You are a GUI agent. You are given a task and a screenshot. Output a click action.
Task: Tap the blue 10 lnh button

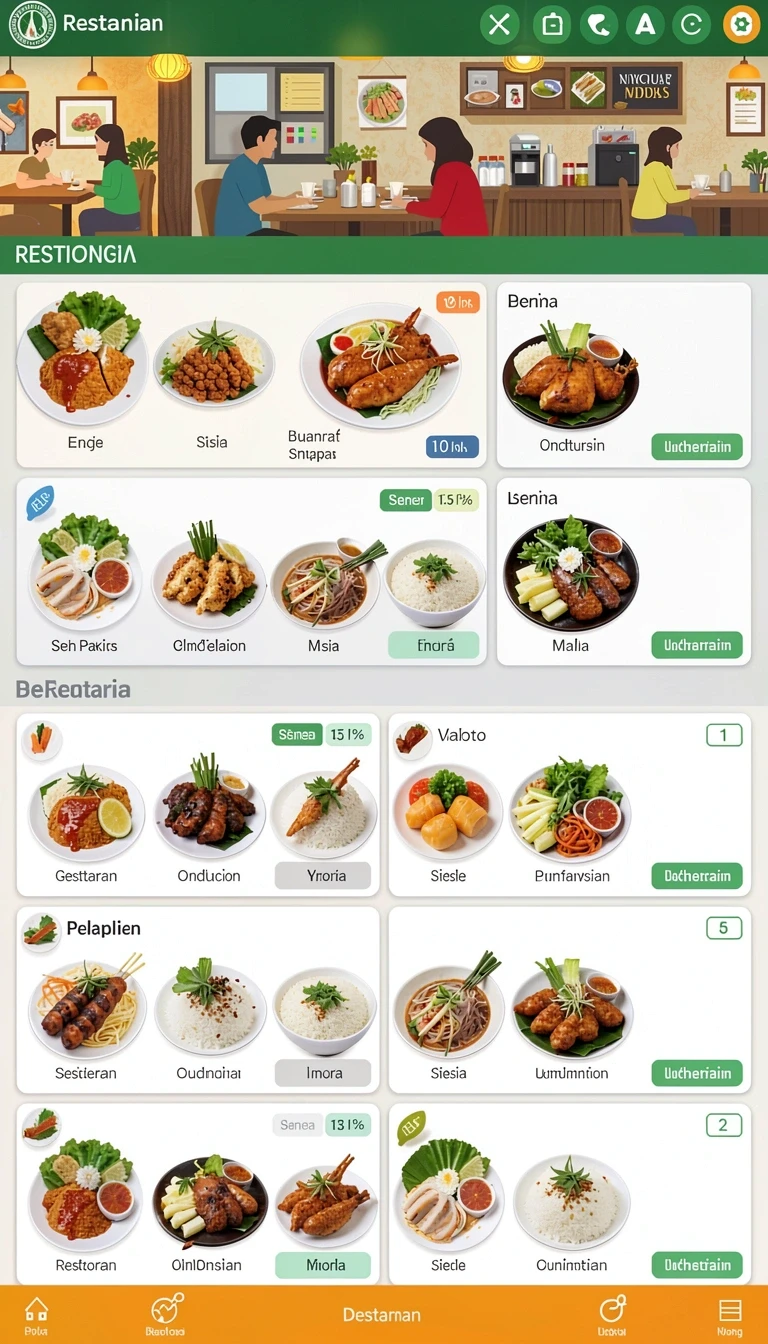coord(453,446)
